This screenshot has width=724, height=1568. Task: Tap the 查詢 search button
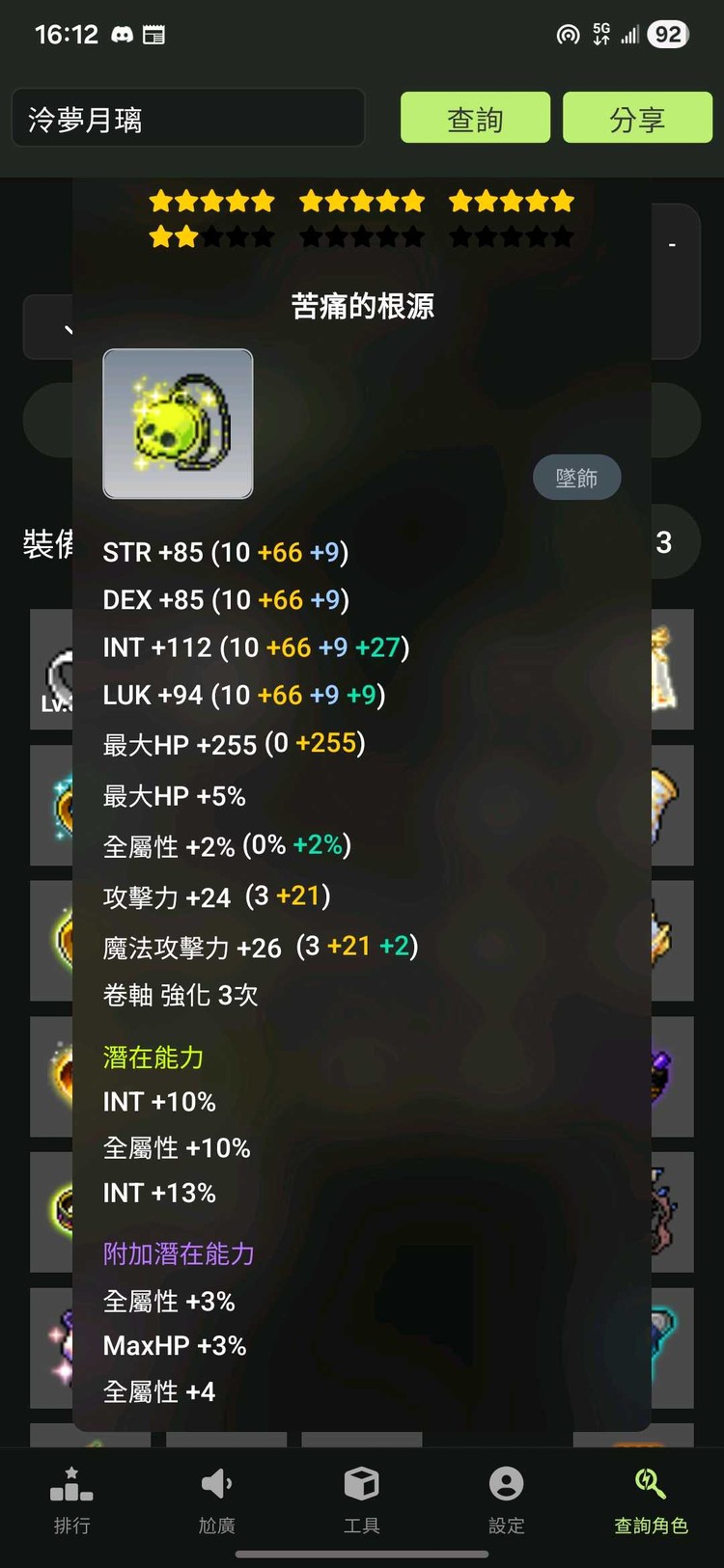click(x=475, y=119)
